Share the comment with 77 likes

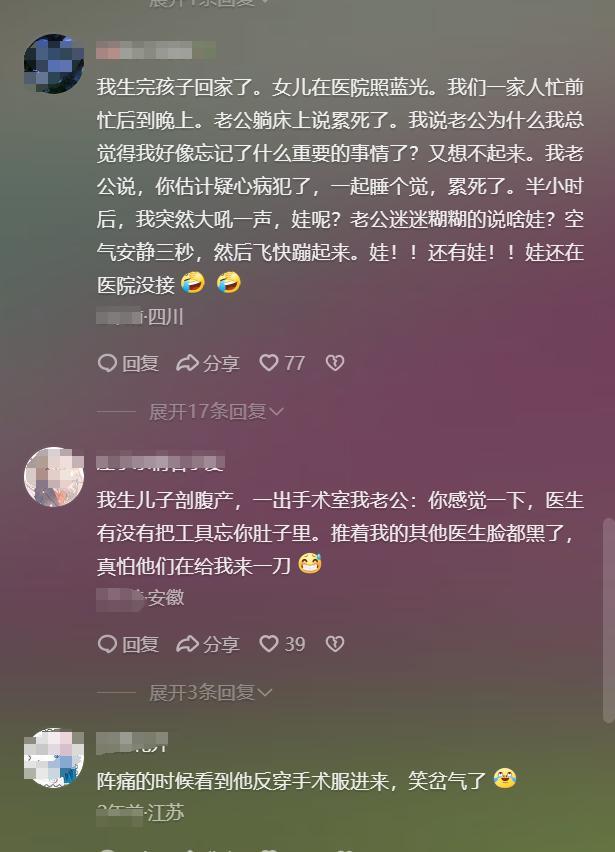tap(208, 363)
